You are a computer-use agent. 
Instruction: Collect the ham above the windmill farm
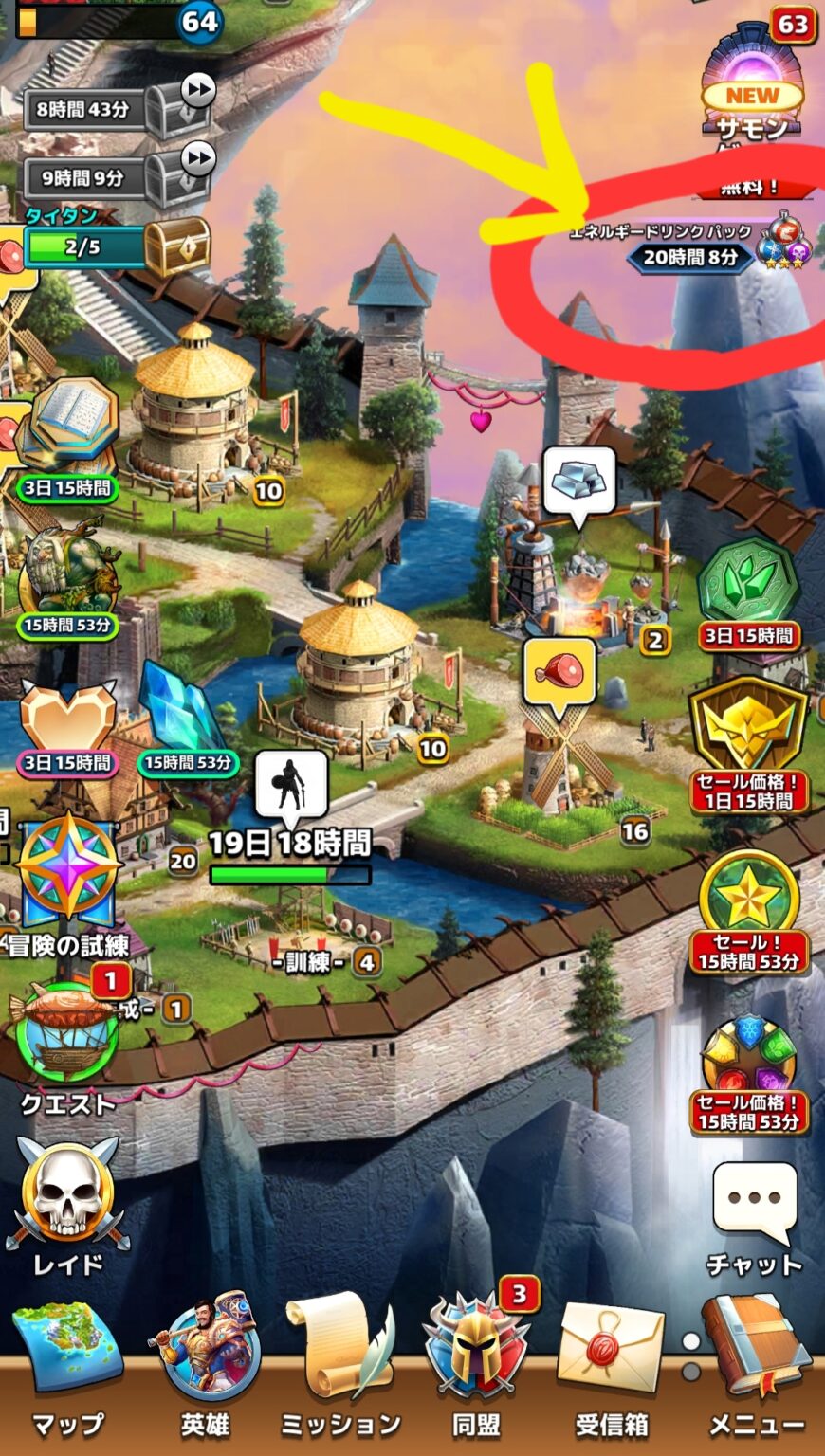(x=559, y=675)
